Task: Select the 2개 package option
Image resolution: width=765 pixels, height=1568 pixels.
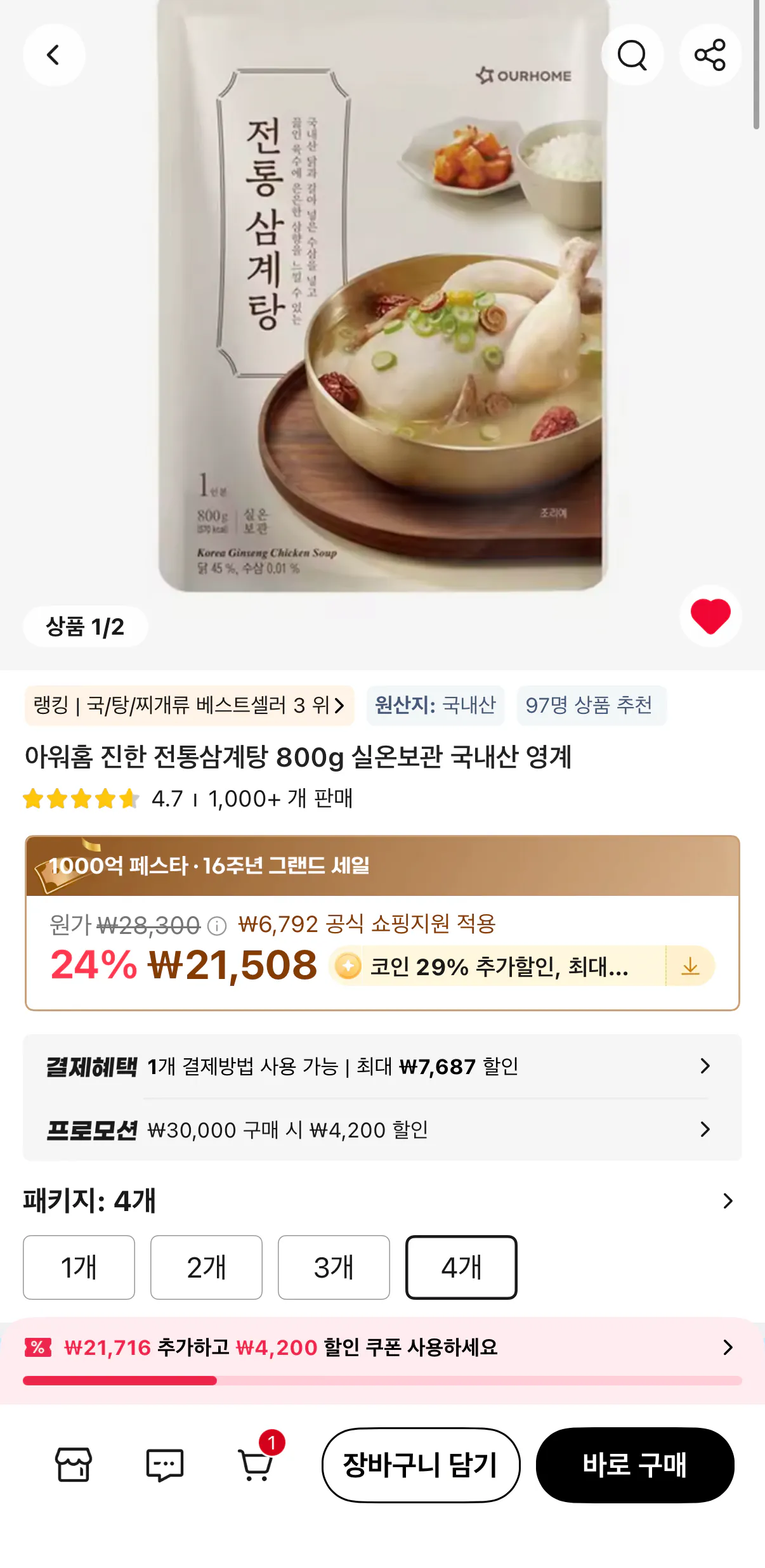Action: tap(206, 1267)
